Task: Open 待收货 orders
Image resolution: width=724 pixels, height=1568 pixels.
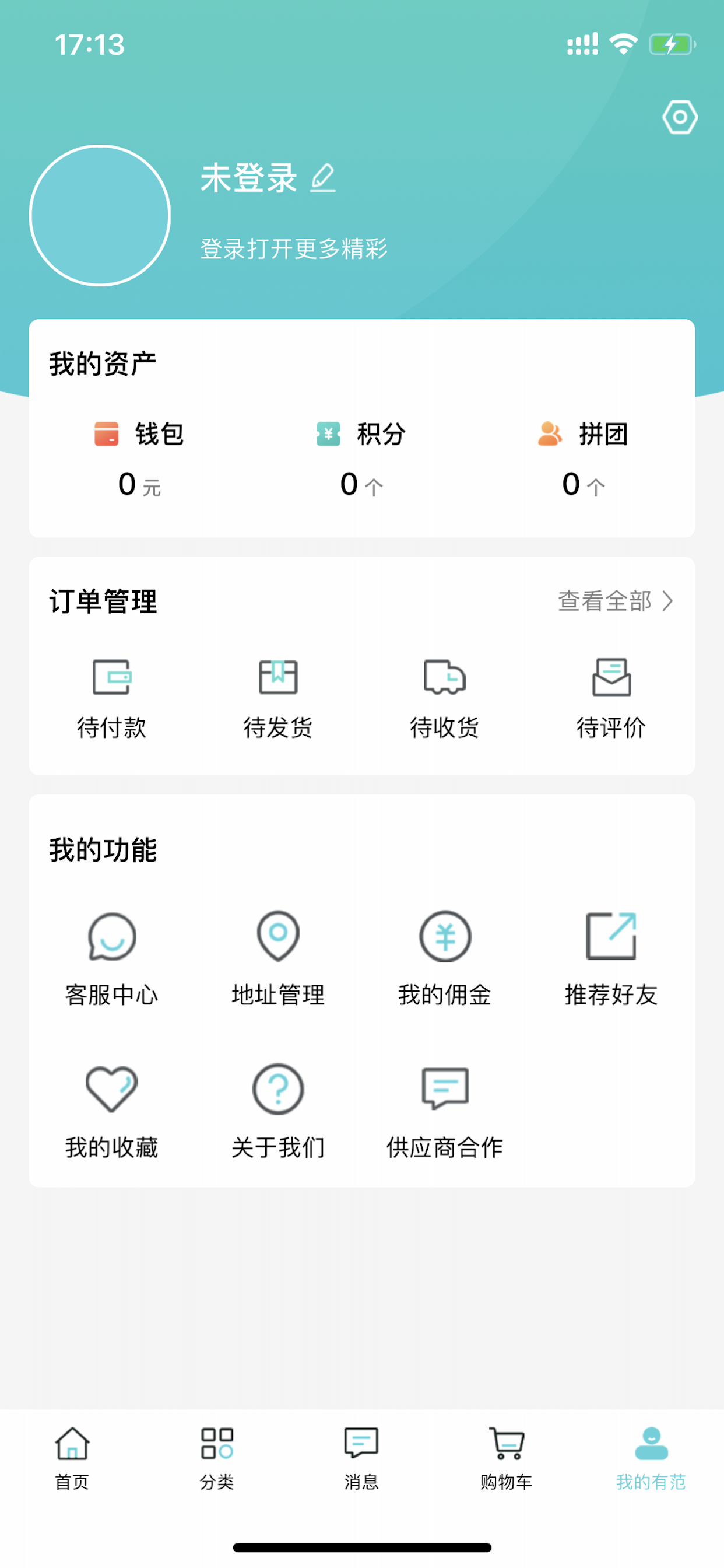Action: pyautogui.click(x=445, y=699)
